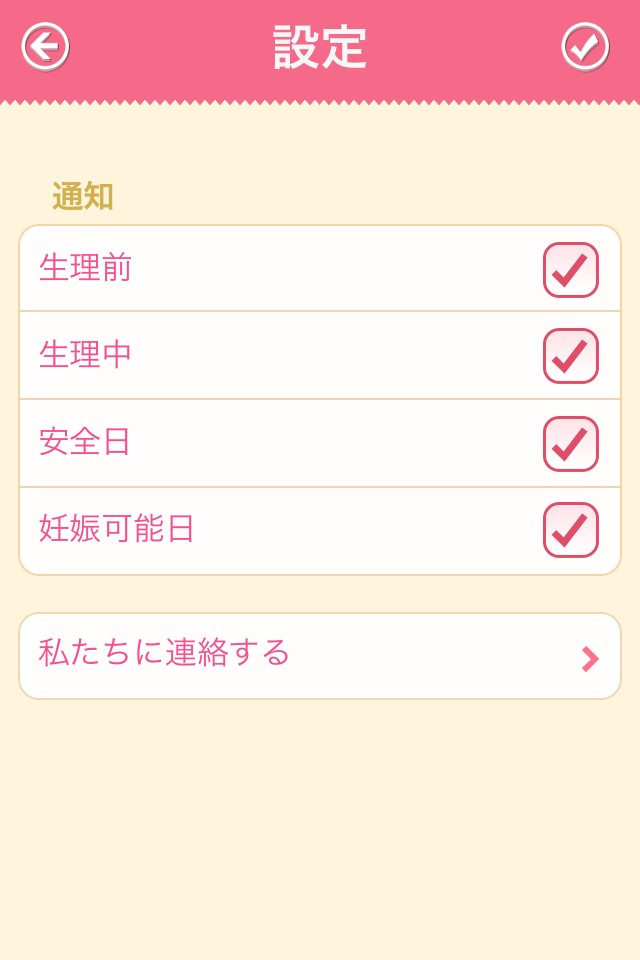Viewport: 640px width, 960px height.
Task: Uncheck the 生理前 notification checkbox
Action: [570, 270]
